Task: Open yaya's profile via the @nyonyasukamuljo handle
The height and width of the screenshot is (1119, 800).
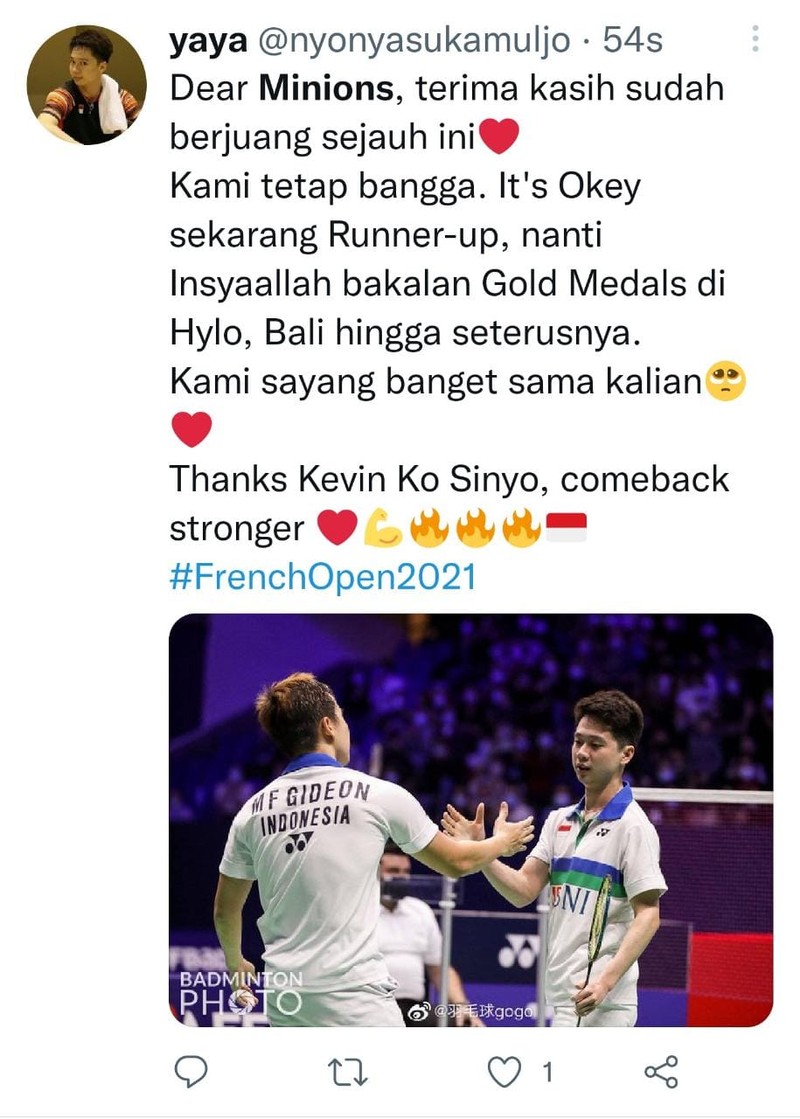Action: pyautogui.click(x=415, y=40)
